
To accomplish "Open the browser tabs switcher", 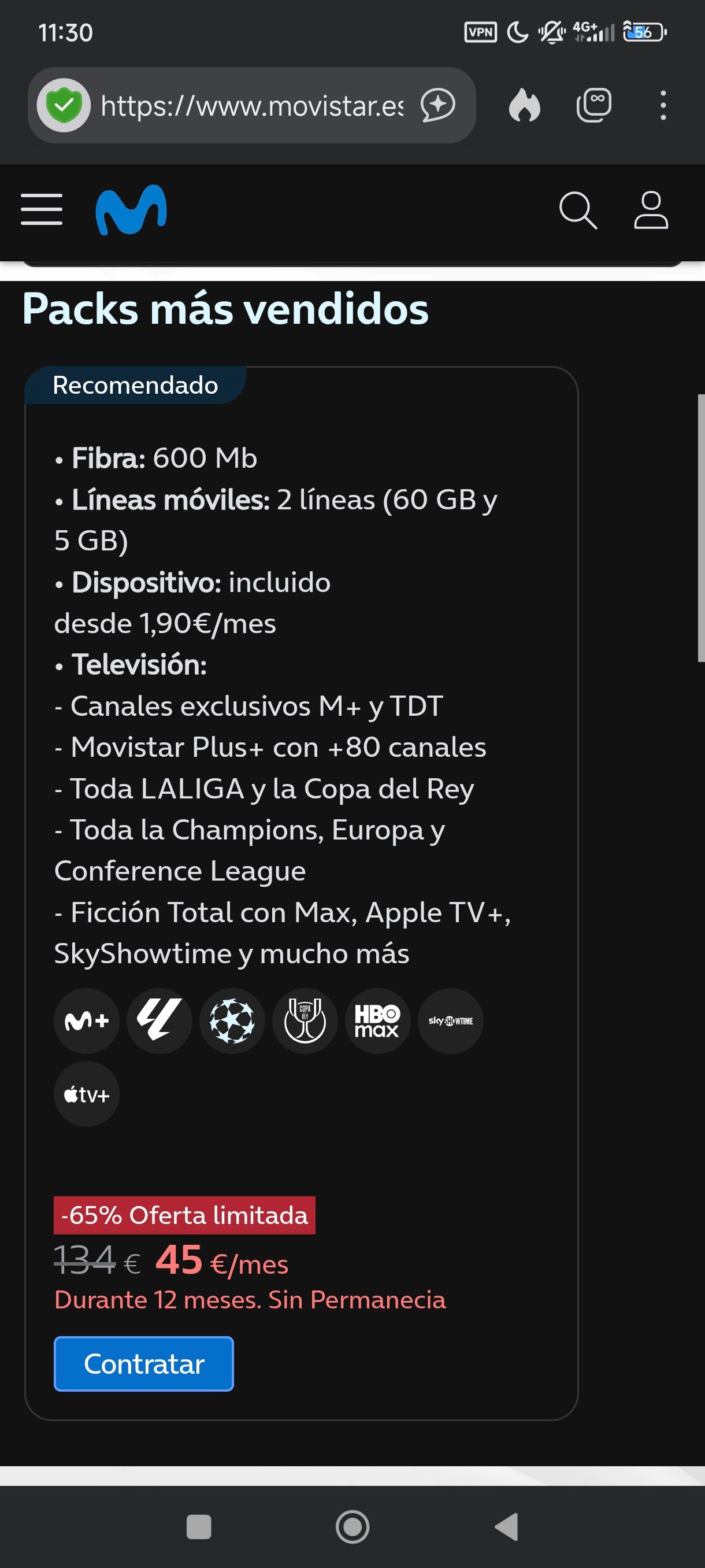I will click(x=593, y=105).
